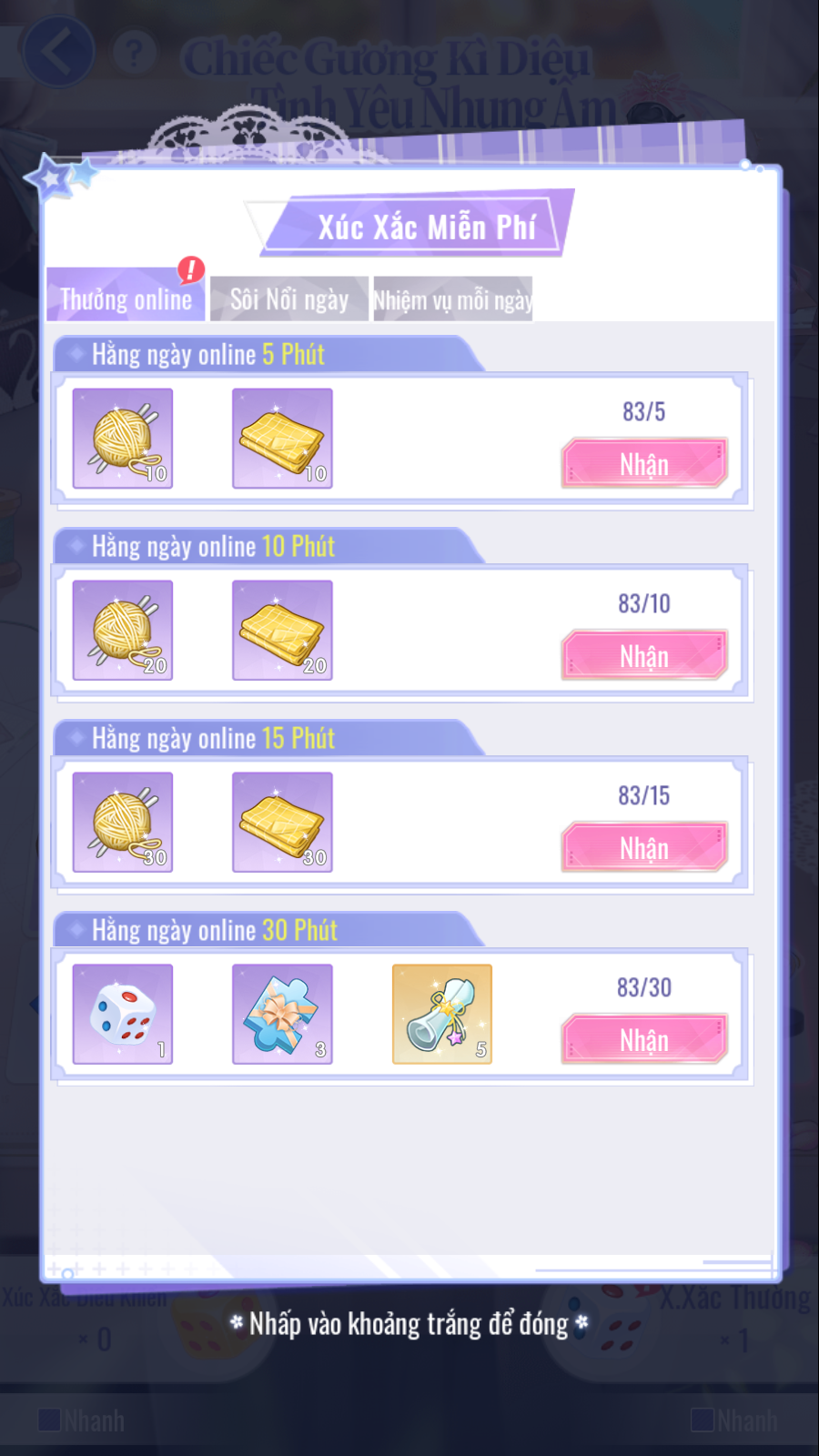Claim the 5 Phút online reward
The width and height of the screenshot is (819, 1456).
coord(644,463)
